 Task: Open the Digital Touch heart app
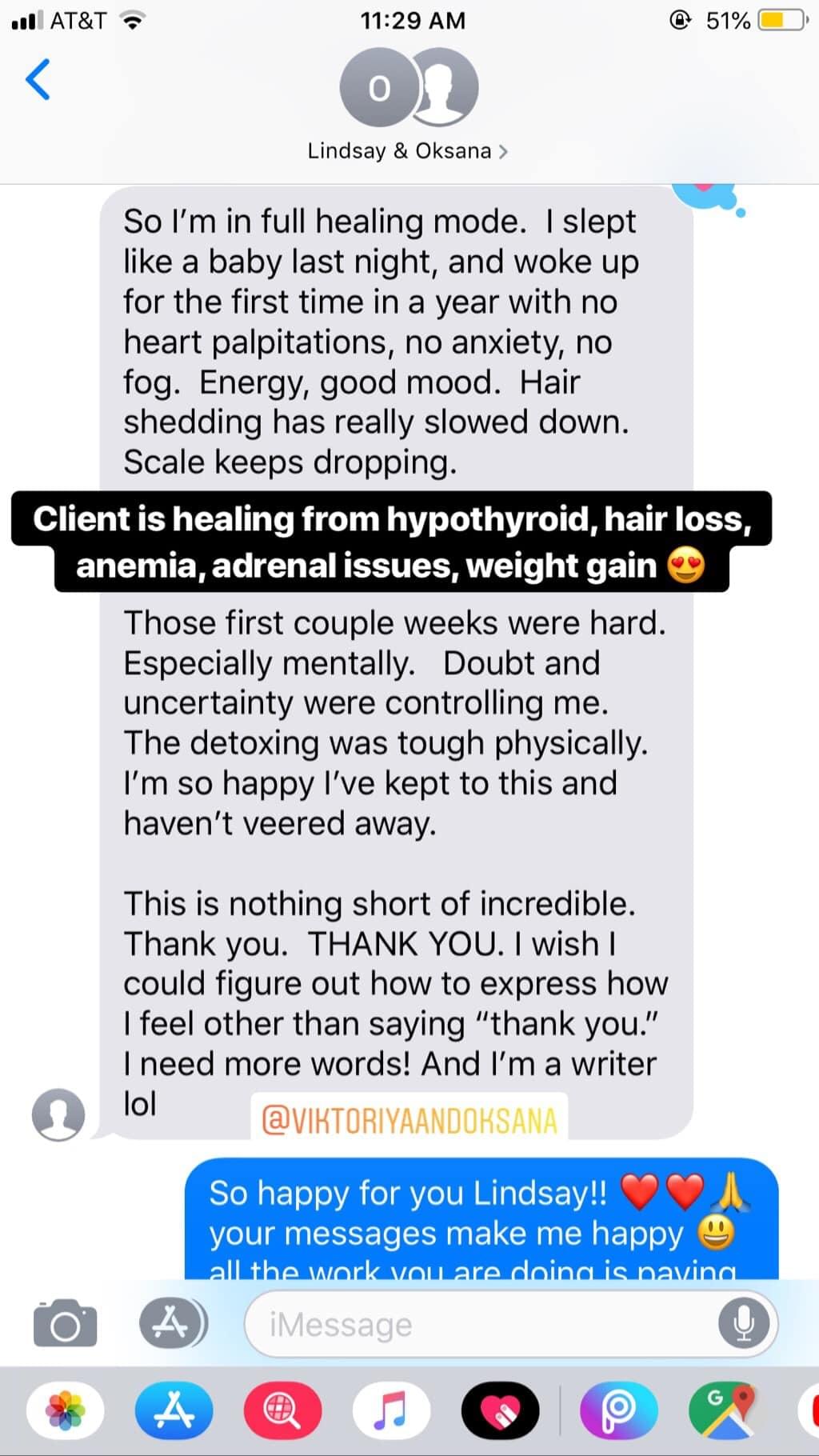coord(500,1410)
